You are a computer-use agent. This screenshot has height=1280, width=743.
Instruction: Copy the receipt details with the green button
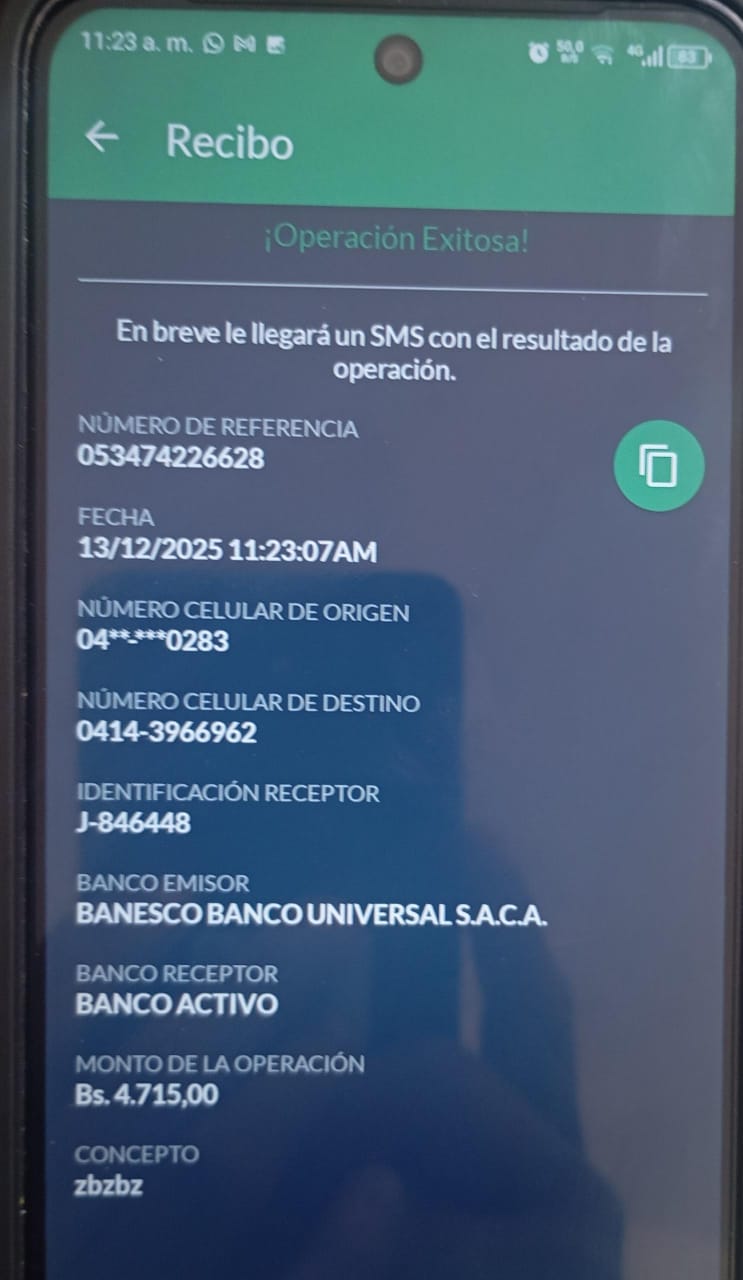[x=658, y=466]
